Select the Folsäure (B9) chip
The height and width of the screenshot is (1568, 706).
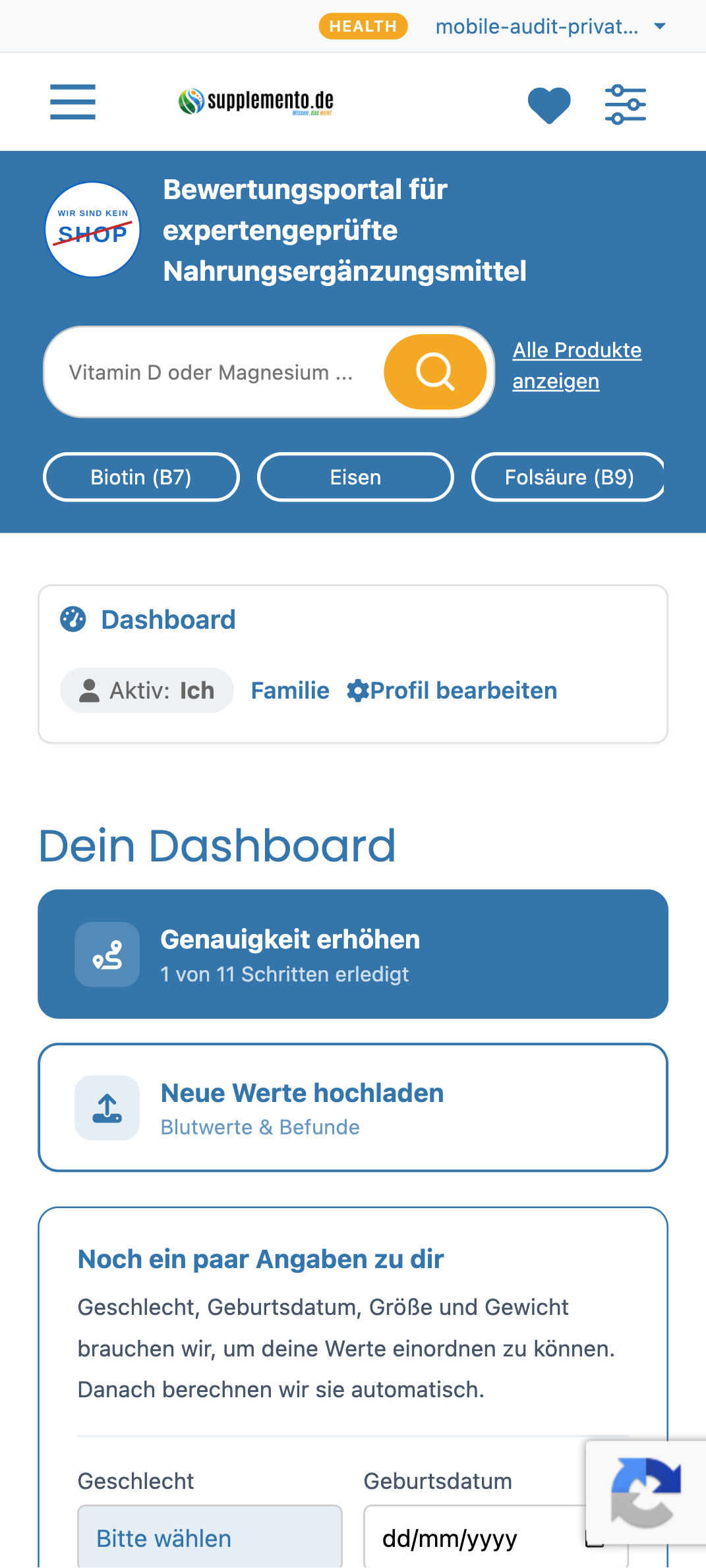click(x=568, y=477)
